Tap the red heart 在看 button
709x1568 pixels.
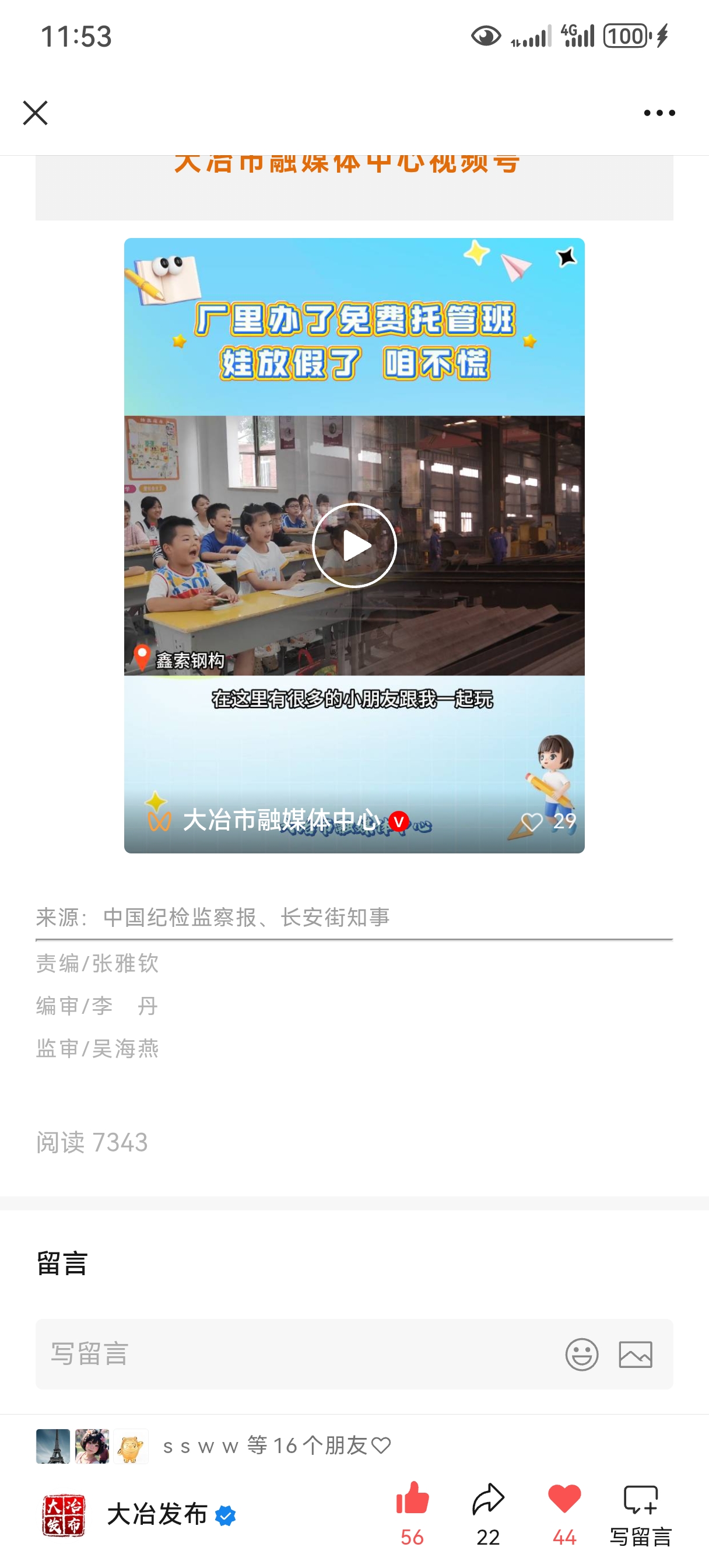click(564, 1514)
